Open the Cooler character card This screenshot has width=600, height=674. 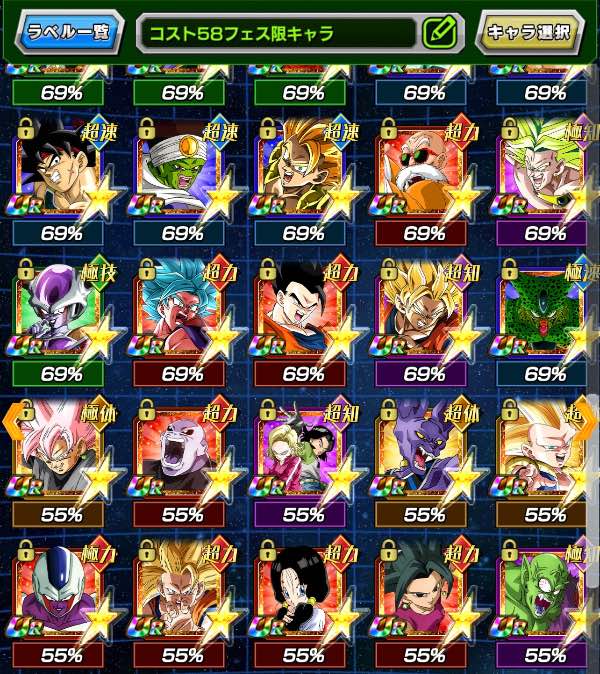(x=57, y=595)
